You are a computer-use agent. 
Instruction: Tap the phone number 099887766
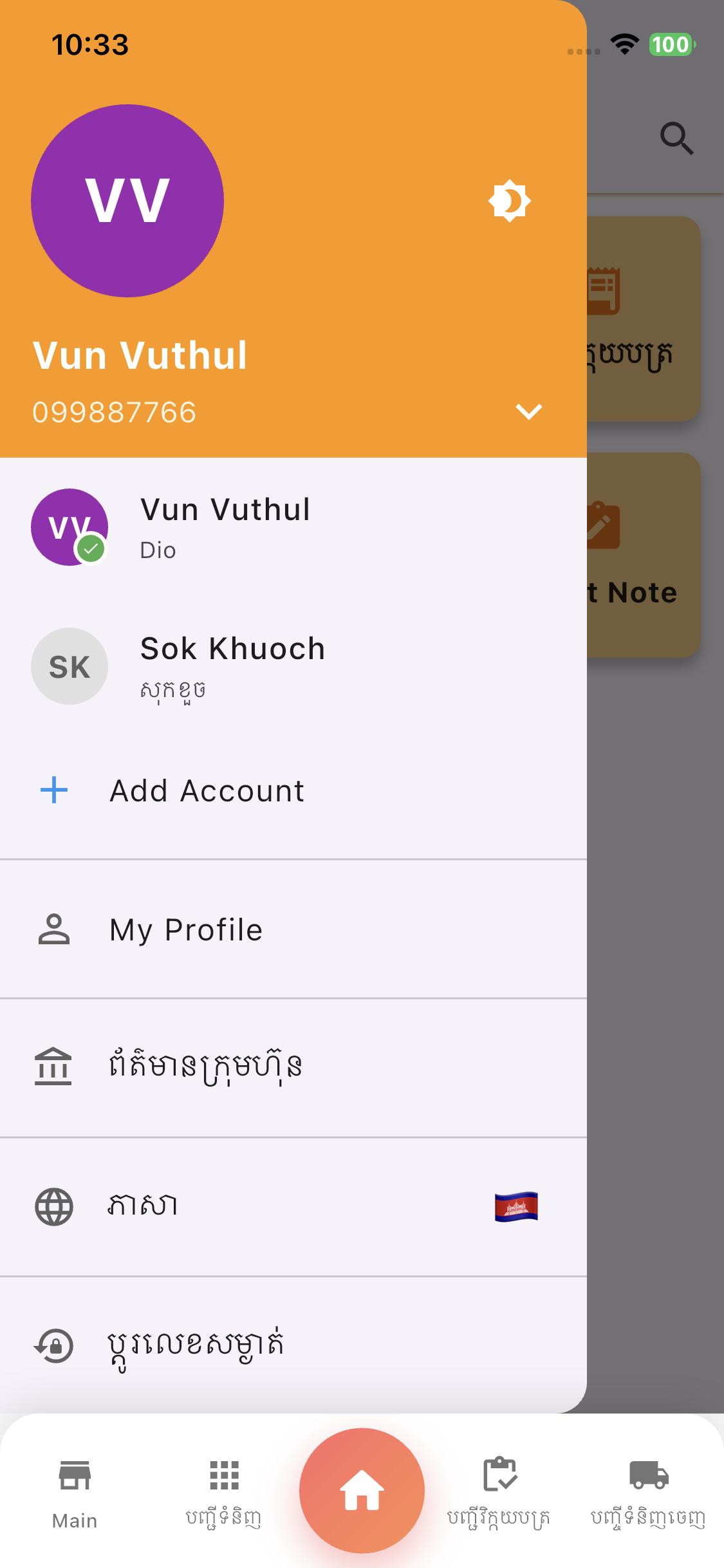115,413
